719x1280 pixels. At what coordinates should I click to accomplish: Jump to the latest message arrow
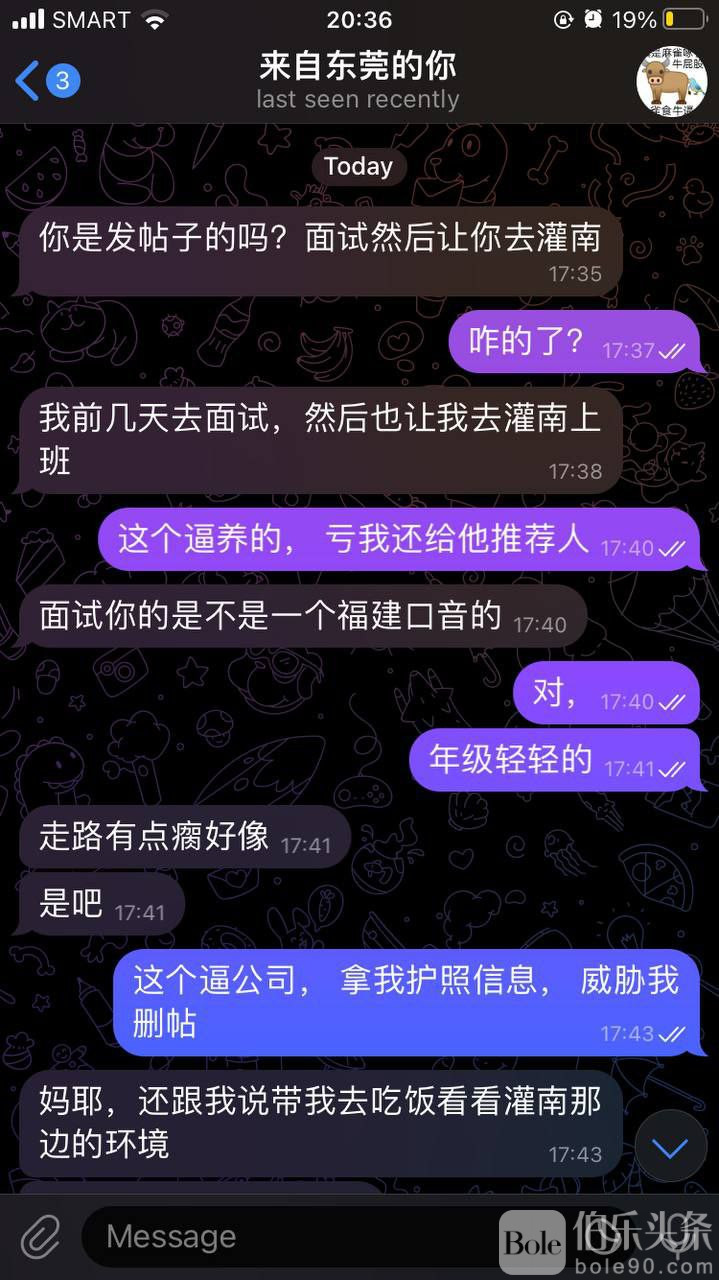coord(670,1147)
